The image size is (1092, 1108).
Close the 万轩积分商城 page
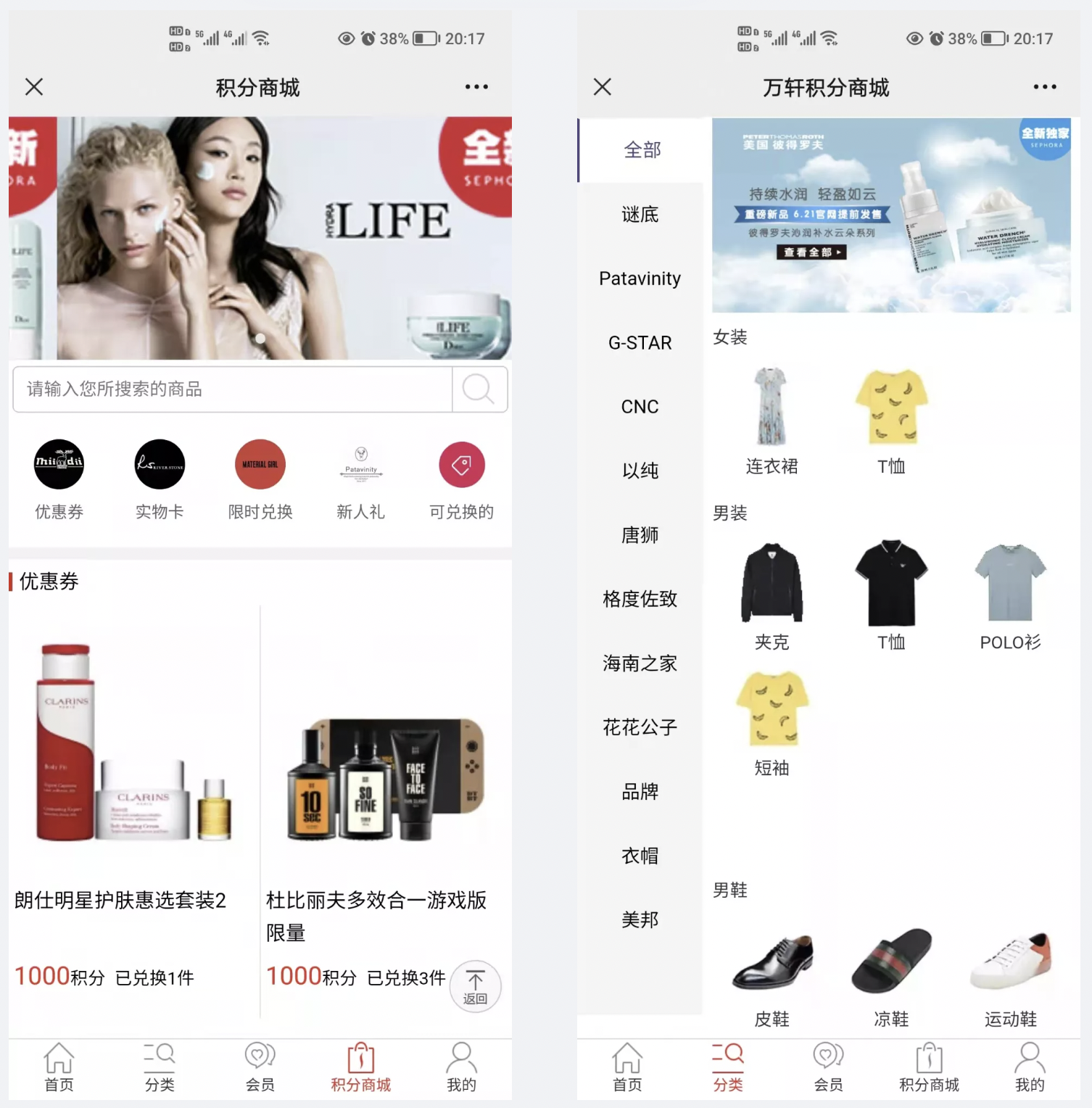(x=603, y=87)
